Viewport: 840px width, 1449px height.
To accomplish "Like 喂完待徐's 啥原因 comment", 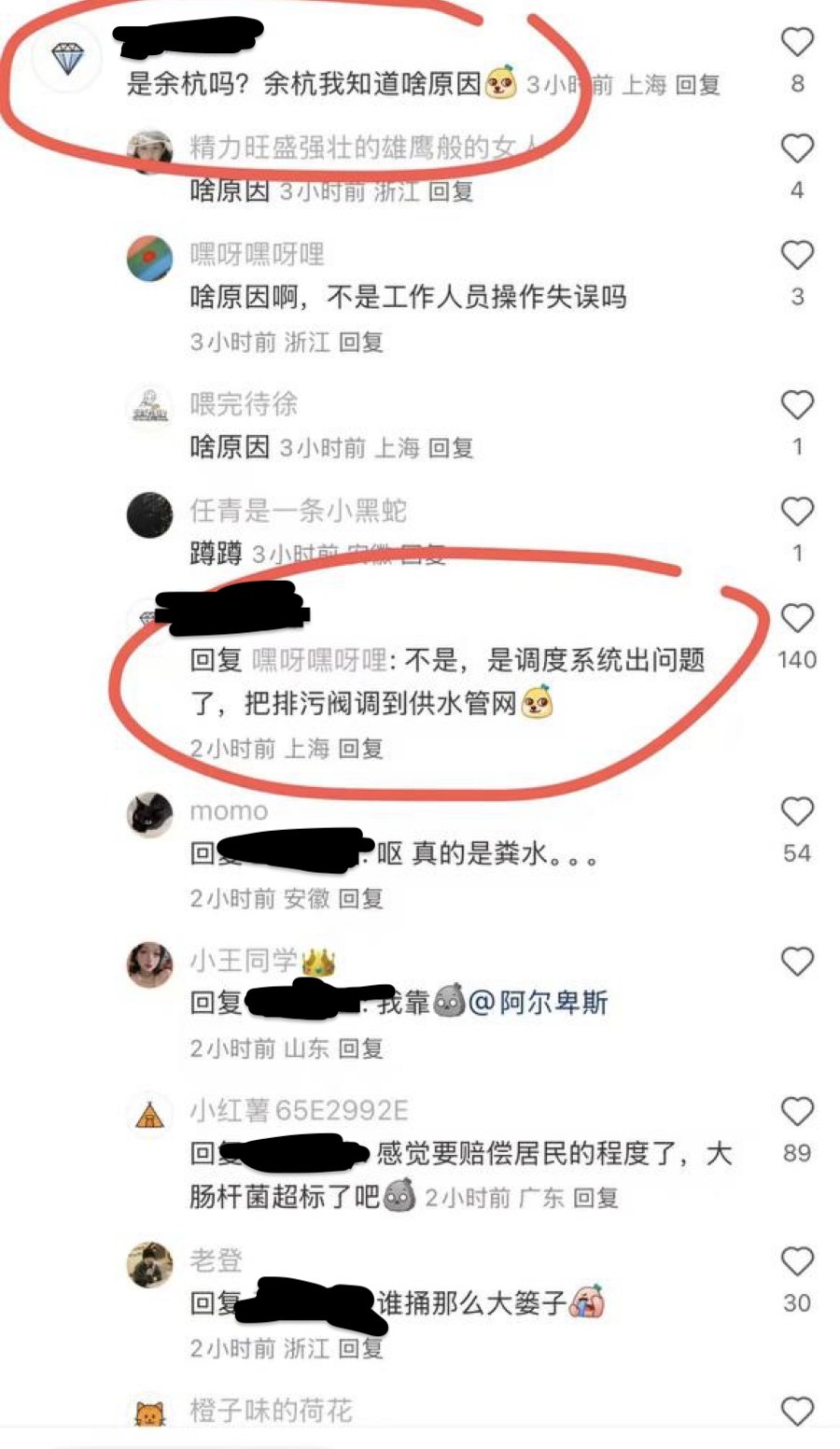I will coord(797,405).
